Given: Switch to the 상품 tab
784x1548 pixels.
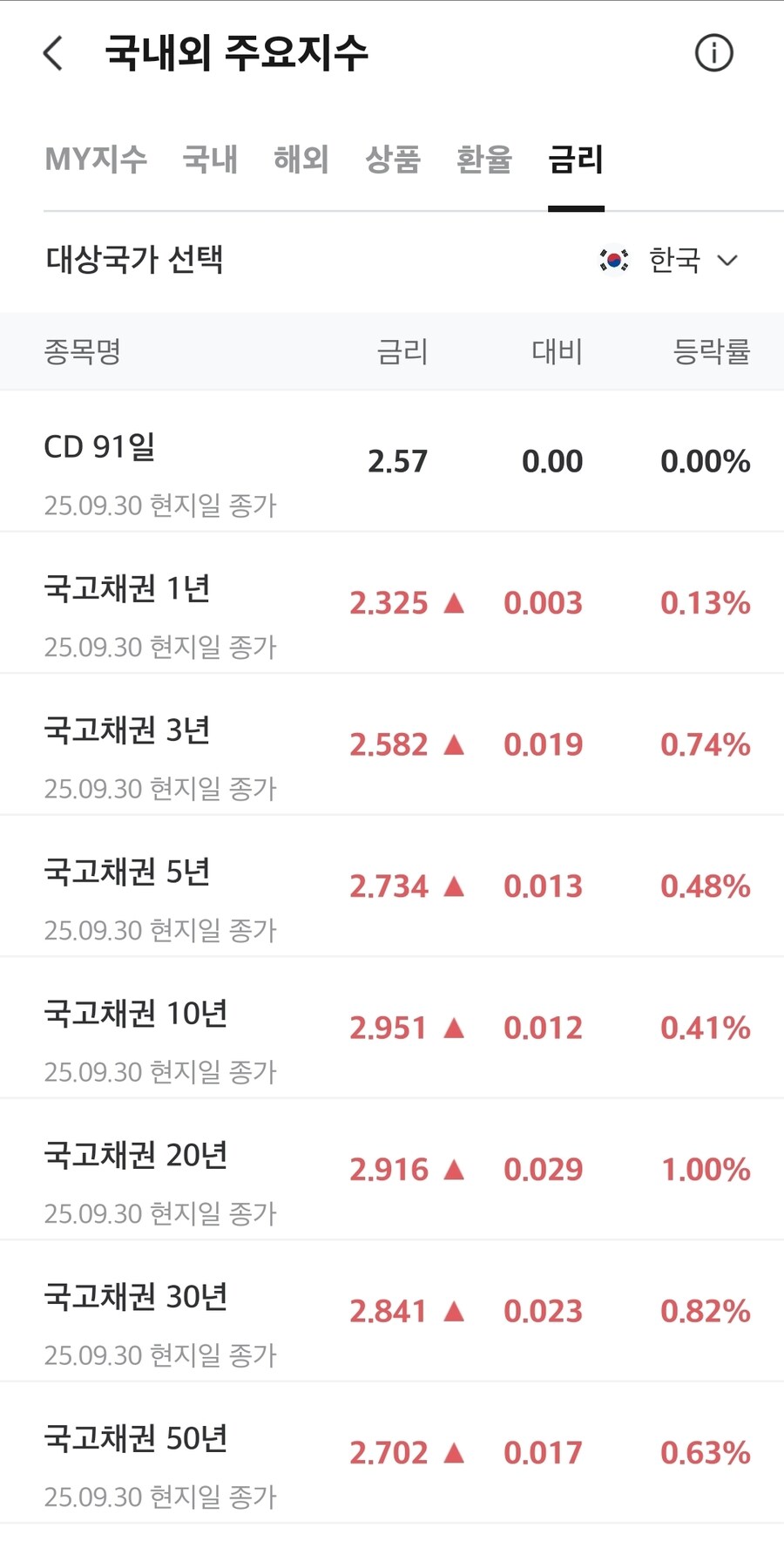Looking at the screenshot, I should point(391,160).
